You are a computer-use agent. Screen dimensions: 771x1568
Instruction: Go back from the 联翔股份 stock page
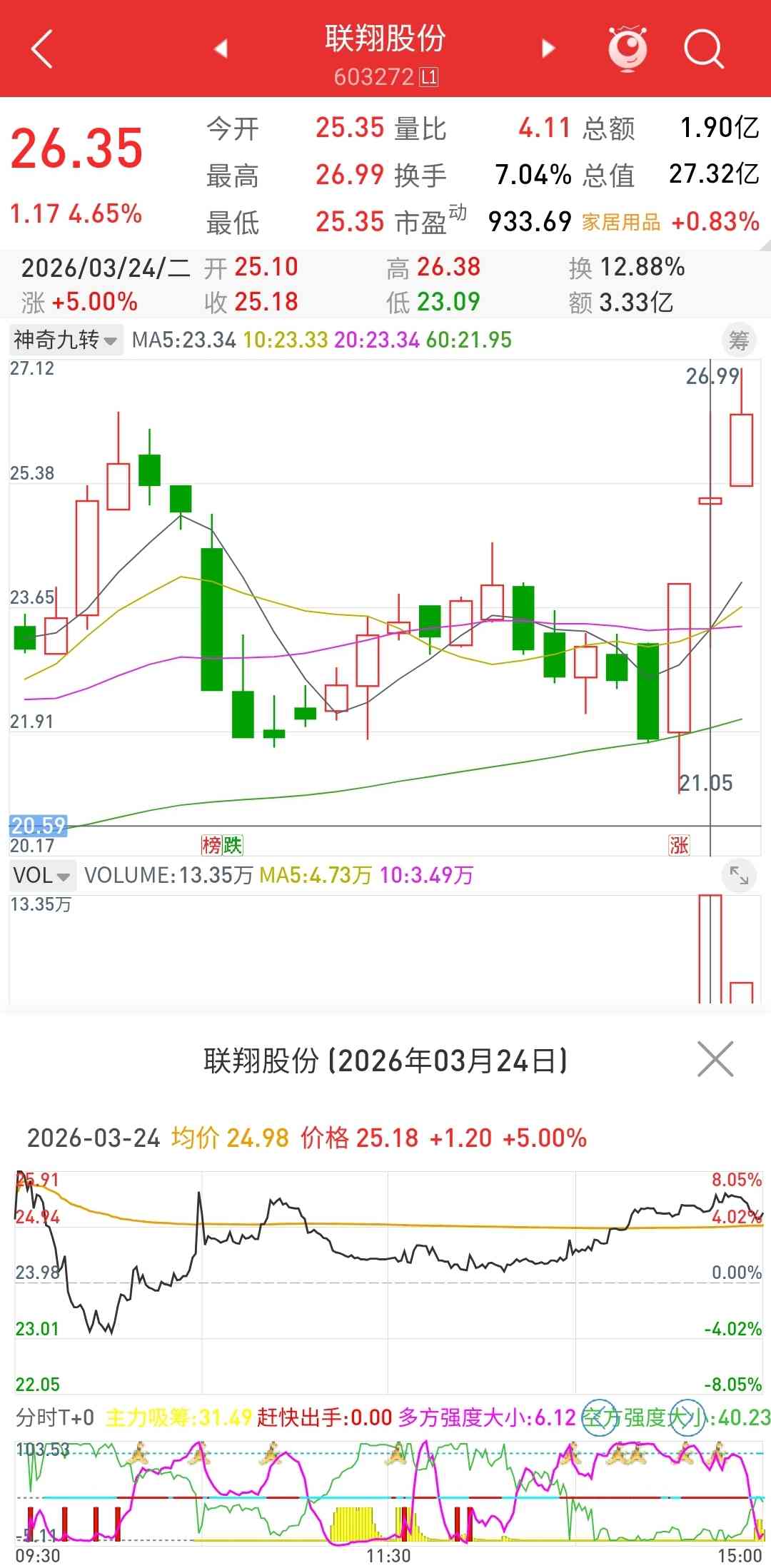(41, 49)
